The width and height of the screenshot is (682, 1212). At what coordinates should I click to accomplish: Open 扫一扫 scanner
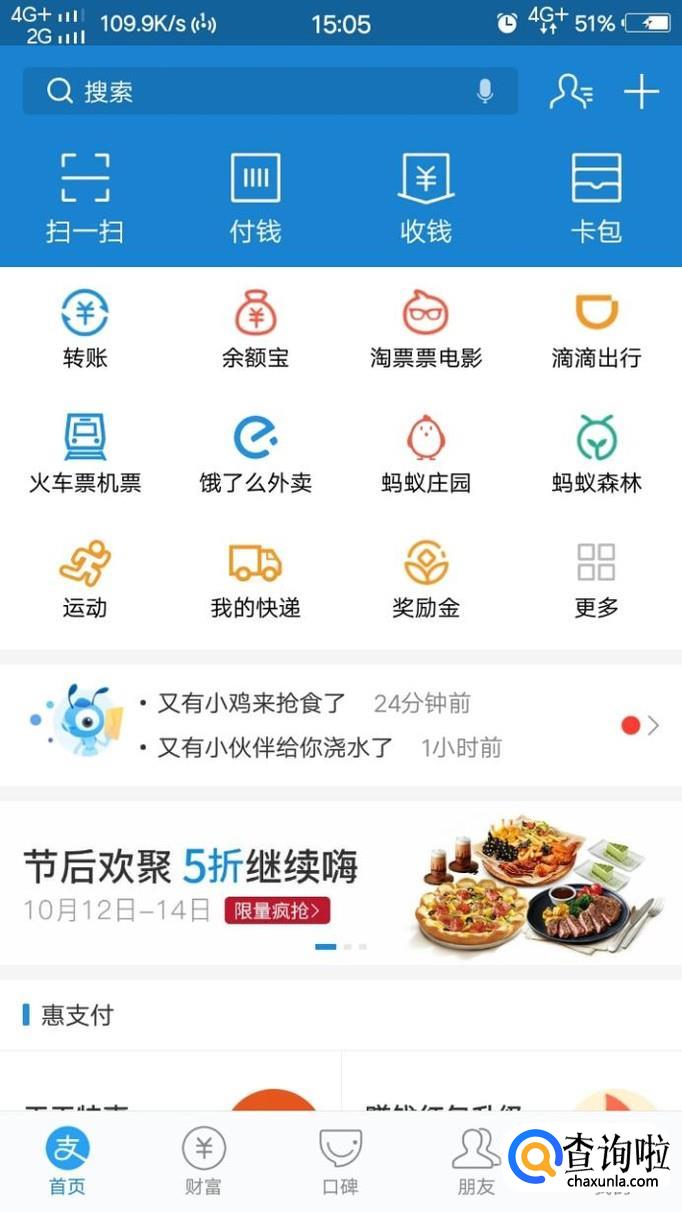pos(85,198)
